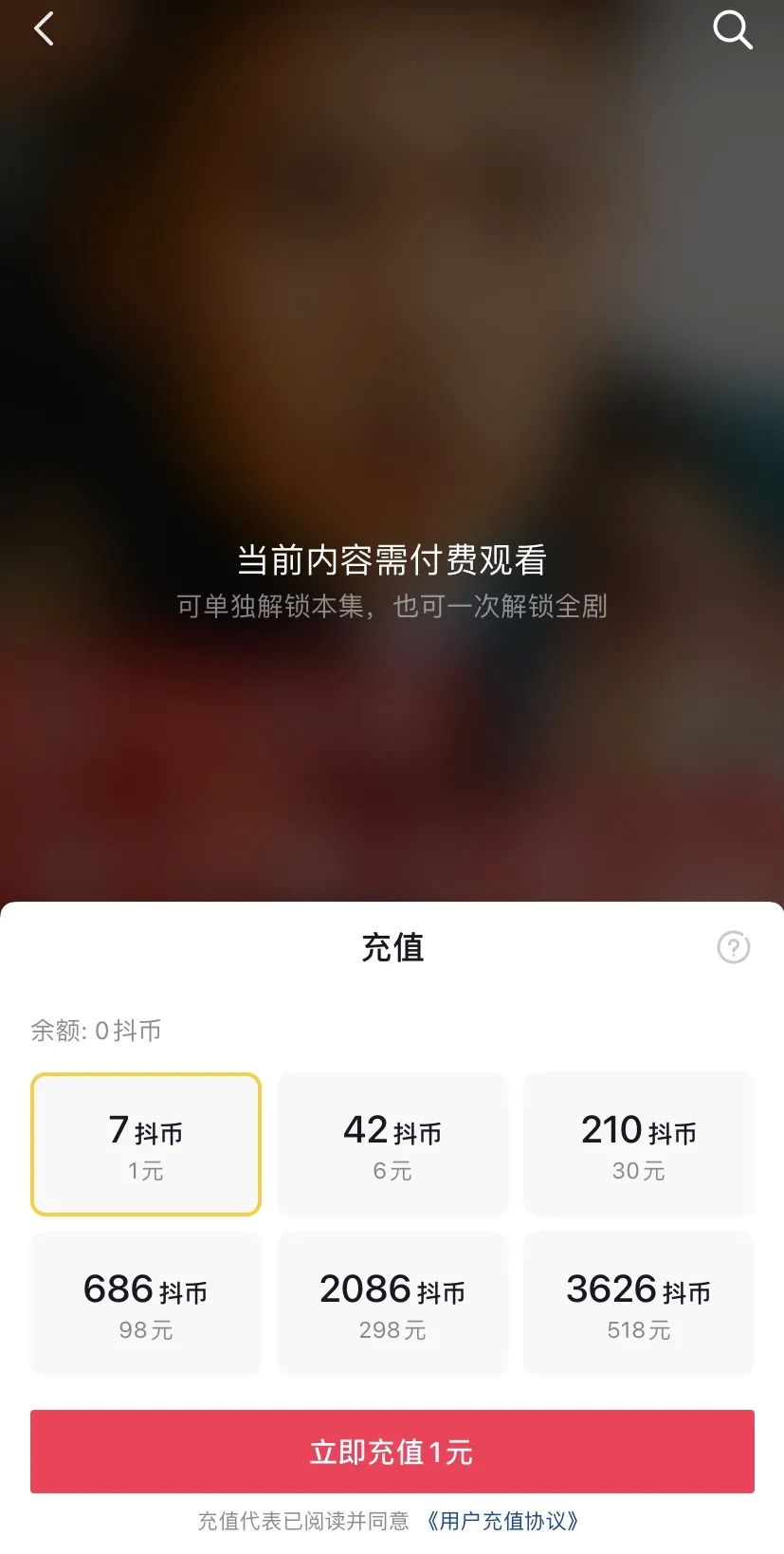The image size is (784, 1554).
Task: Select the 7 抖币 for 1元 option
Action: click(146, 1144)
